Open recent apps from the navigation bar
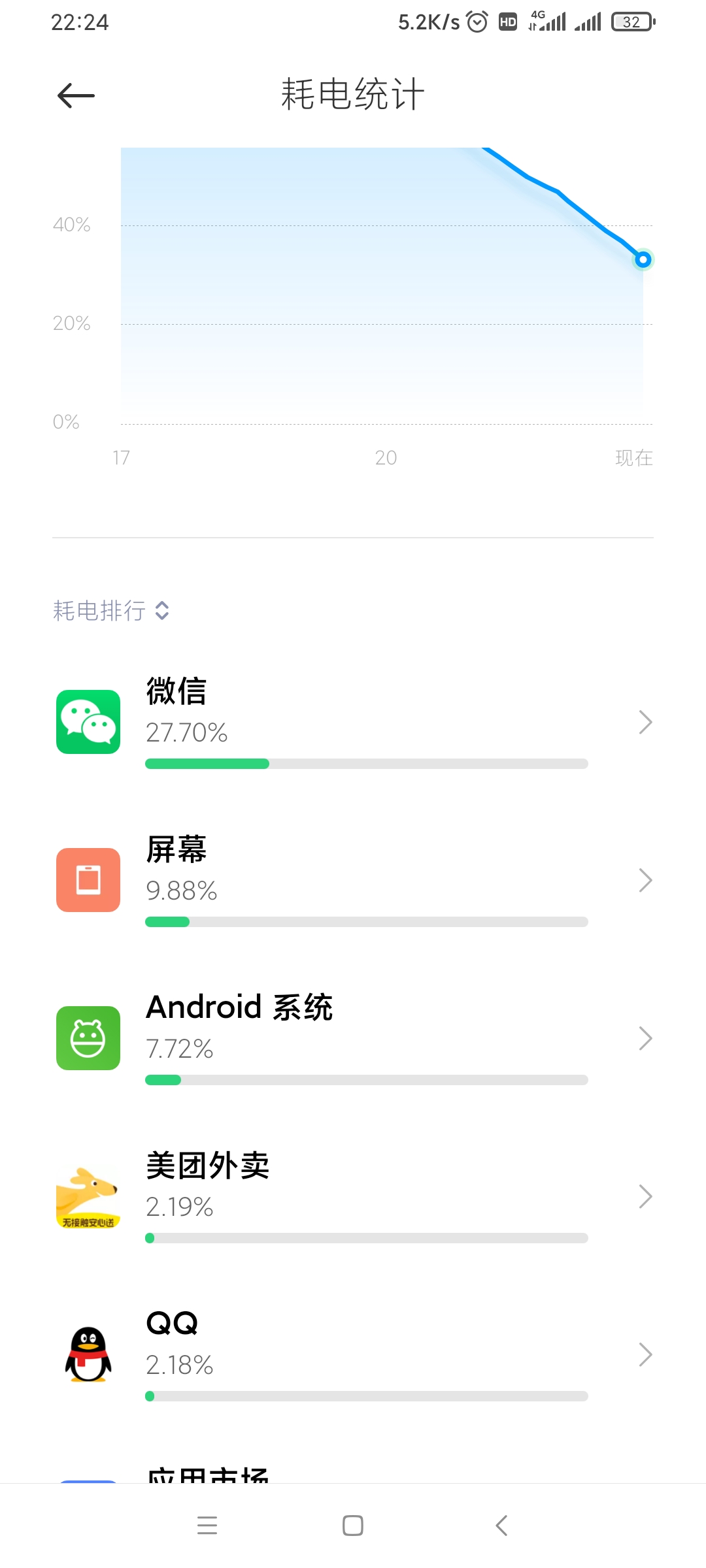Image resolution: width=706 pixels, height=1568 pixels. point(207,1525)
